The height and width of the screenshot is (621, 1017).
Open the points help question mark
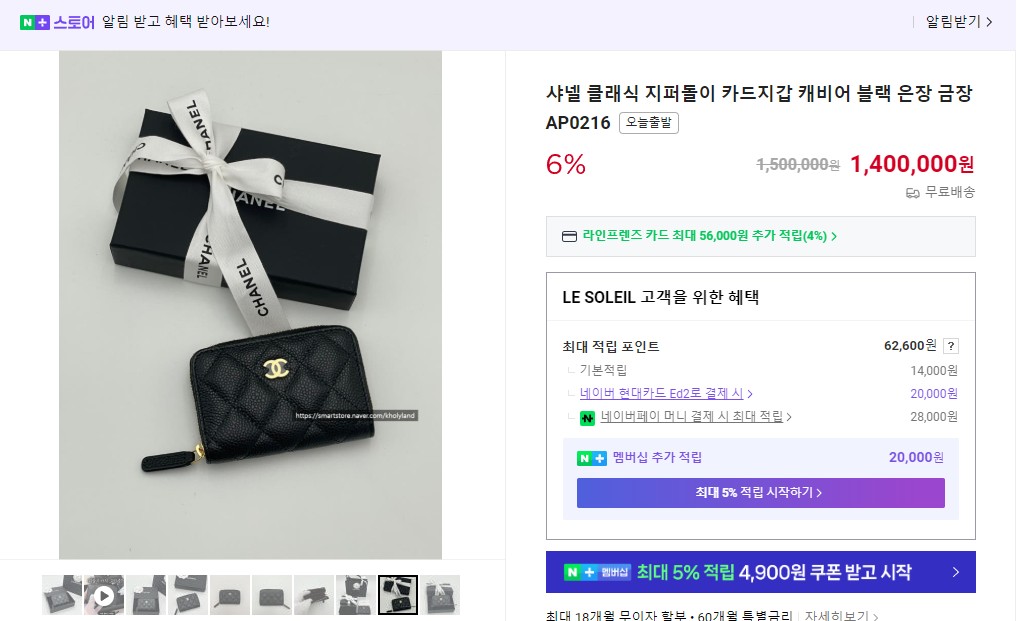tap(951, 346)
